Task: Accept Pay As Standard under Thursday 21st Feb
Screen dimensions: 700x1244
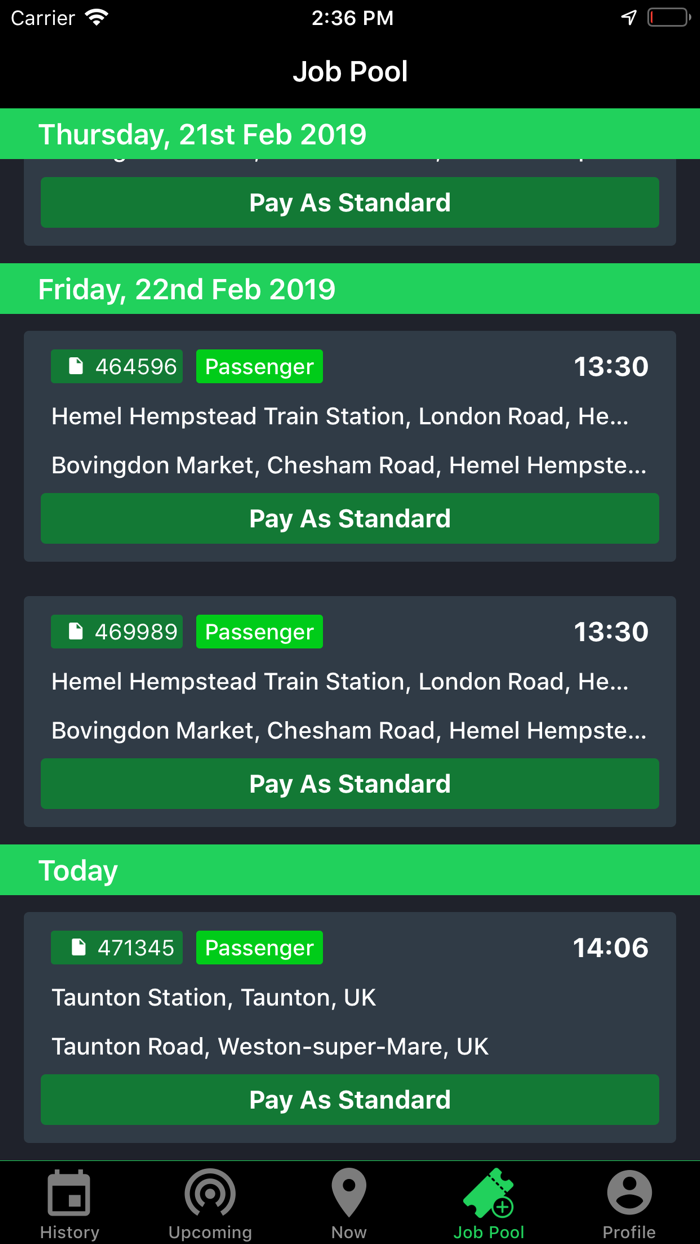Action: [350, 202]
